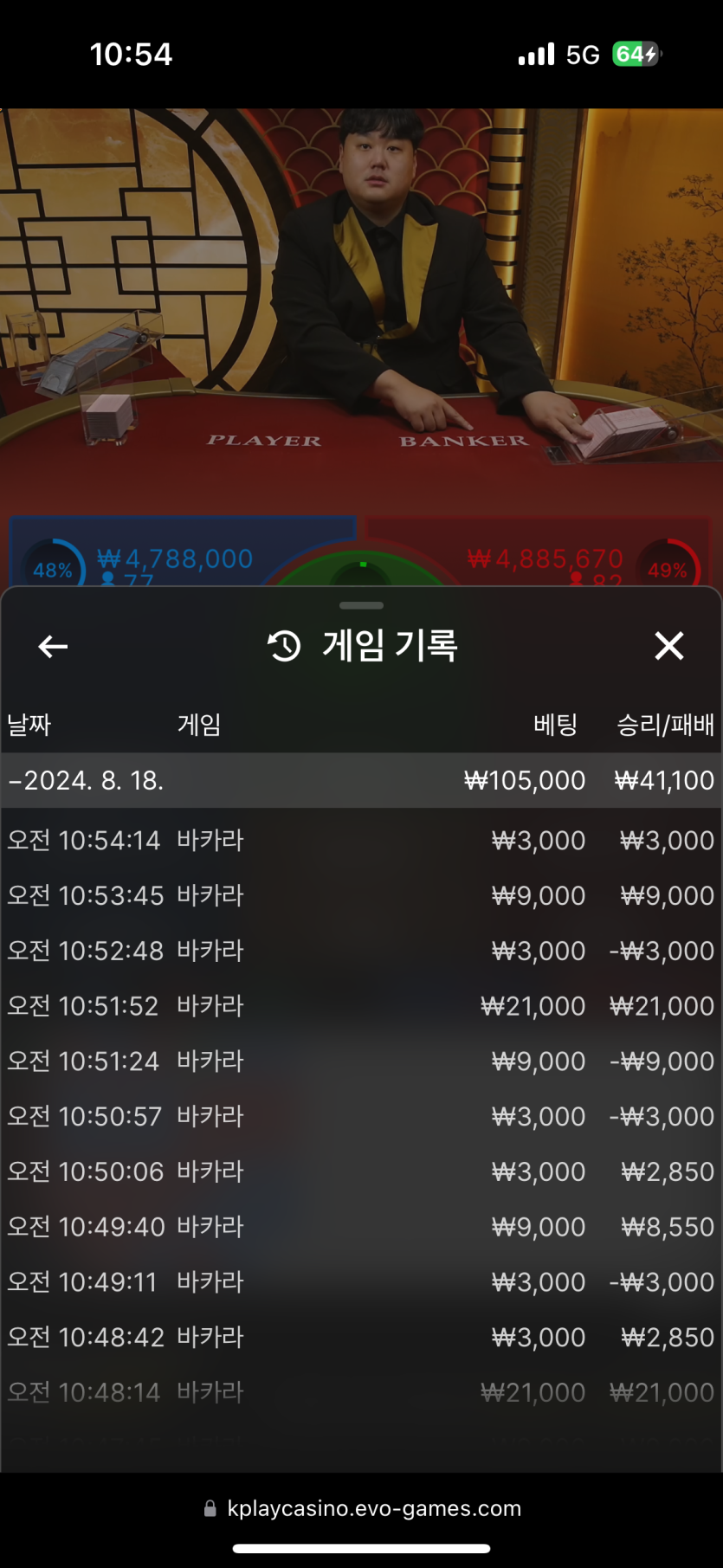Screen dimensions: 723x1568
Task: View the 10:48:14 game details
Action: click(x=360, y=1392)
